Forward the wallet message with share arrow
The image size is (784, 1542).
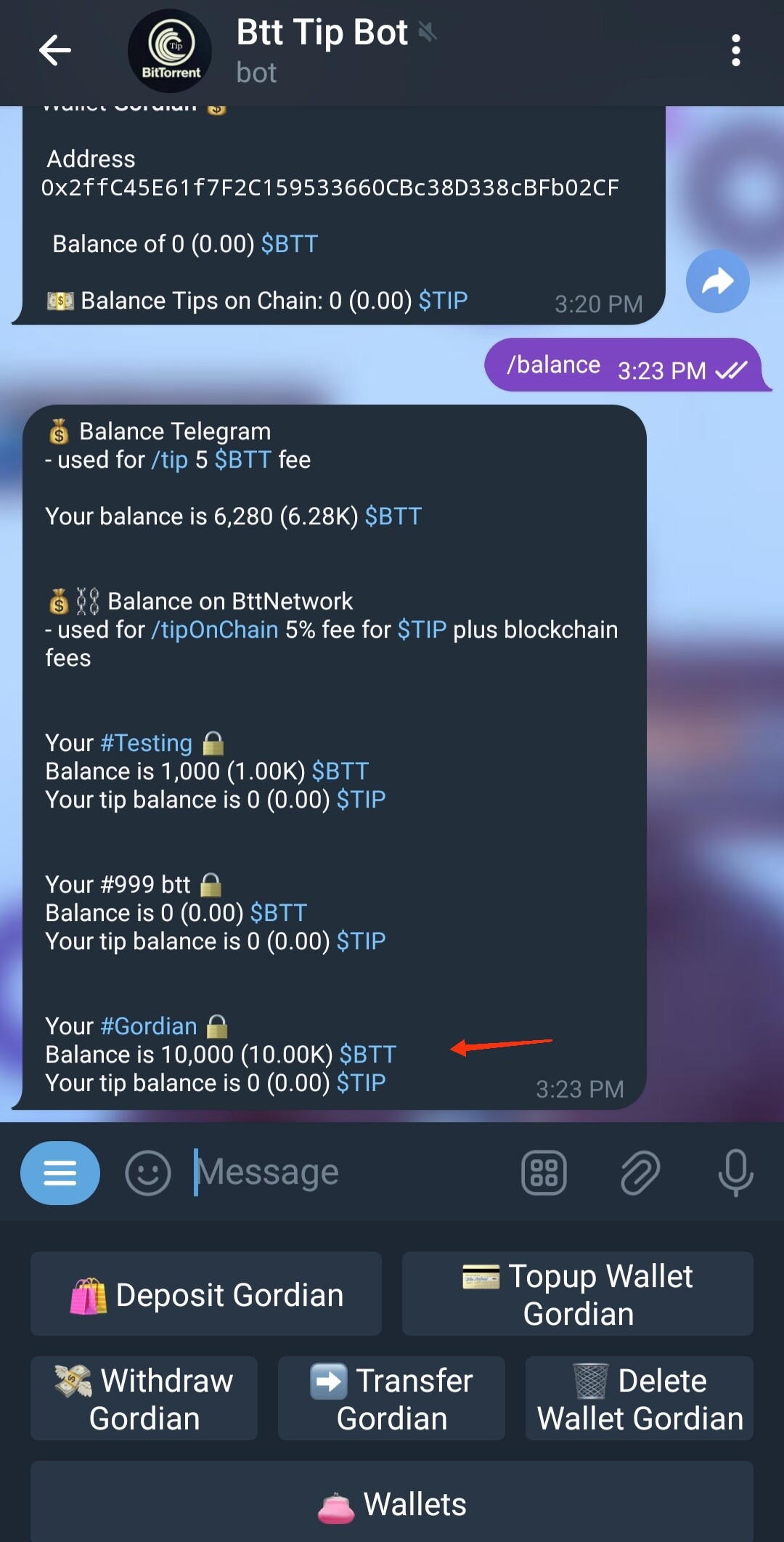point(717,282)
